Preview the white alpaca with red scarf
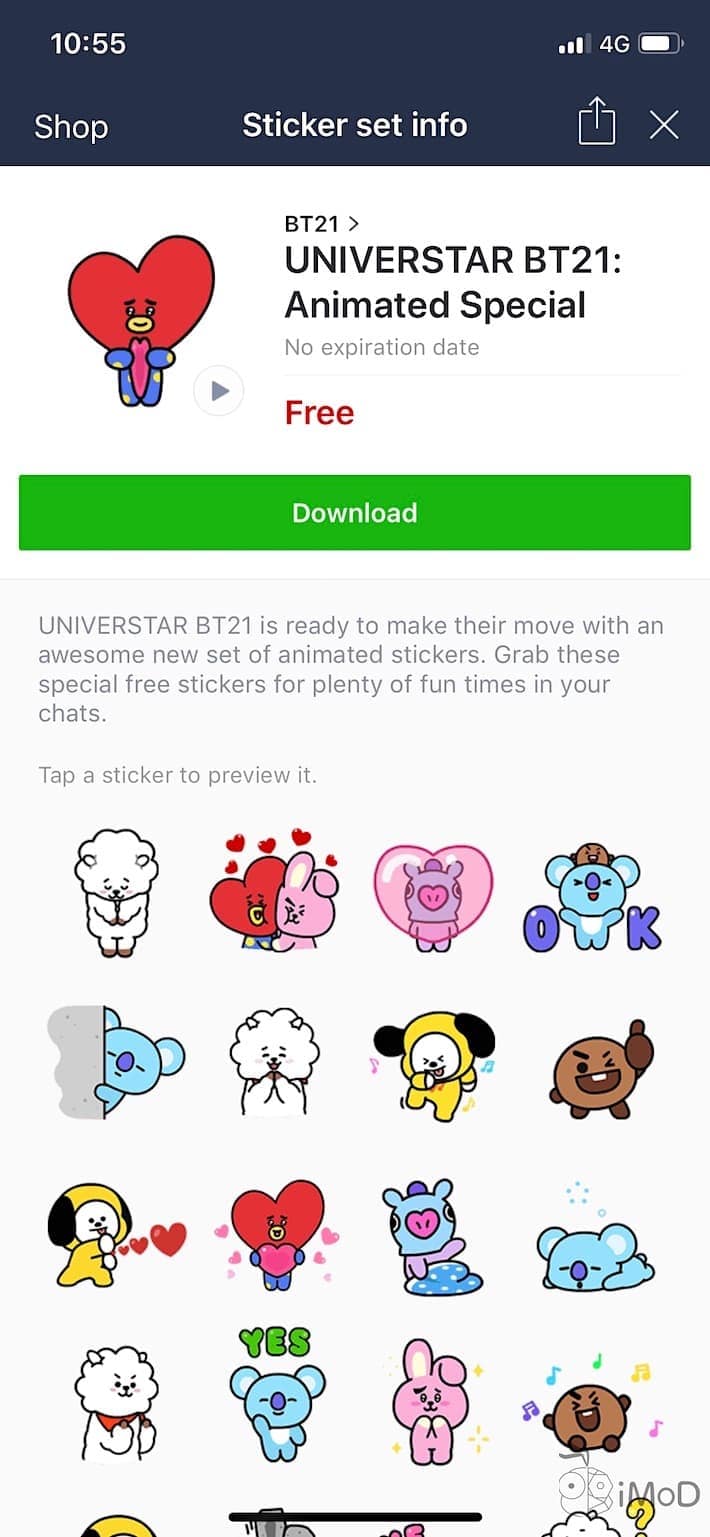Viewport: 710px width, 1537px height. pyautogui.click(x=116, y=1400)
